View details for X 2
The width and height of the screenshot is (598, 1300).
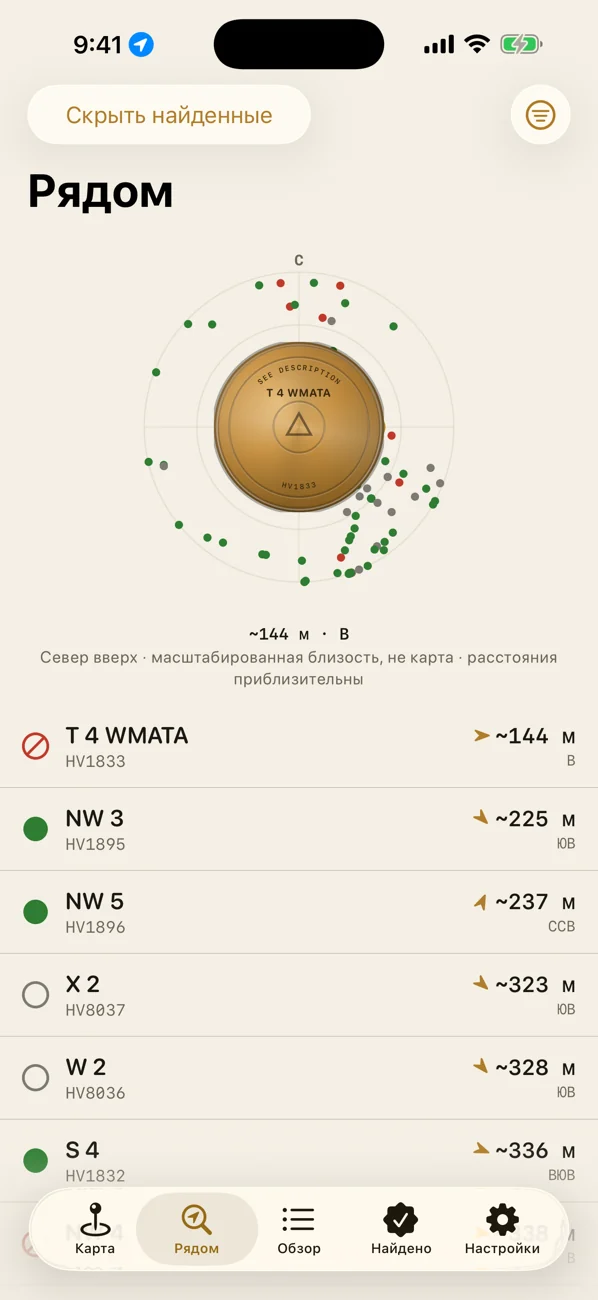[299, 995]
